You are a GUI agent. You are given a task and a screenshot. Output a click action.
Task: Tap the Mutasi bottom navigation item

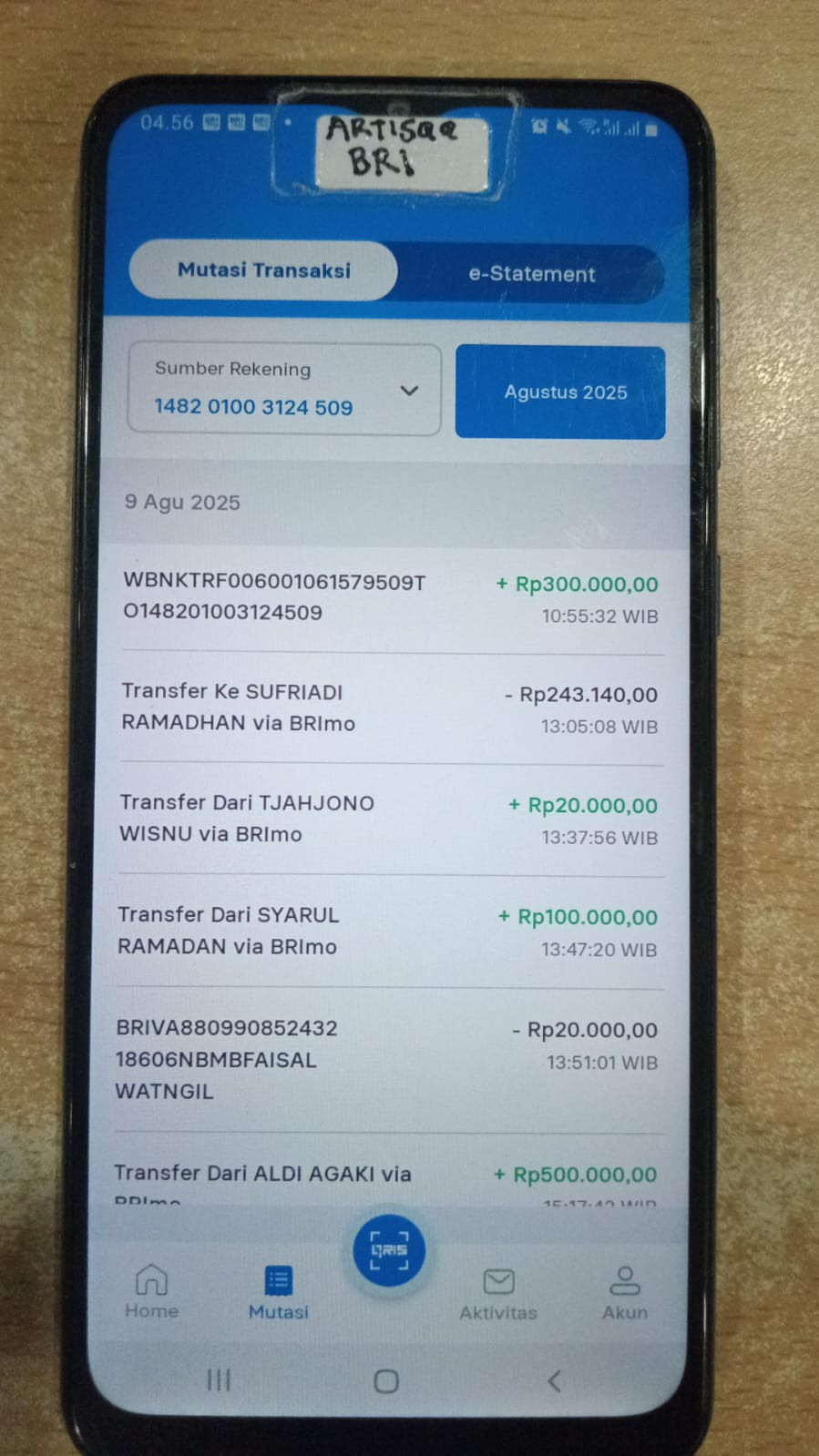(x=279, y=1293)
